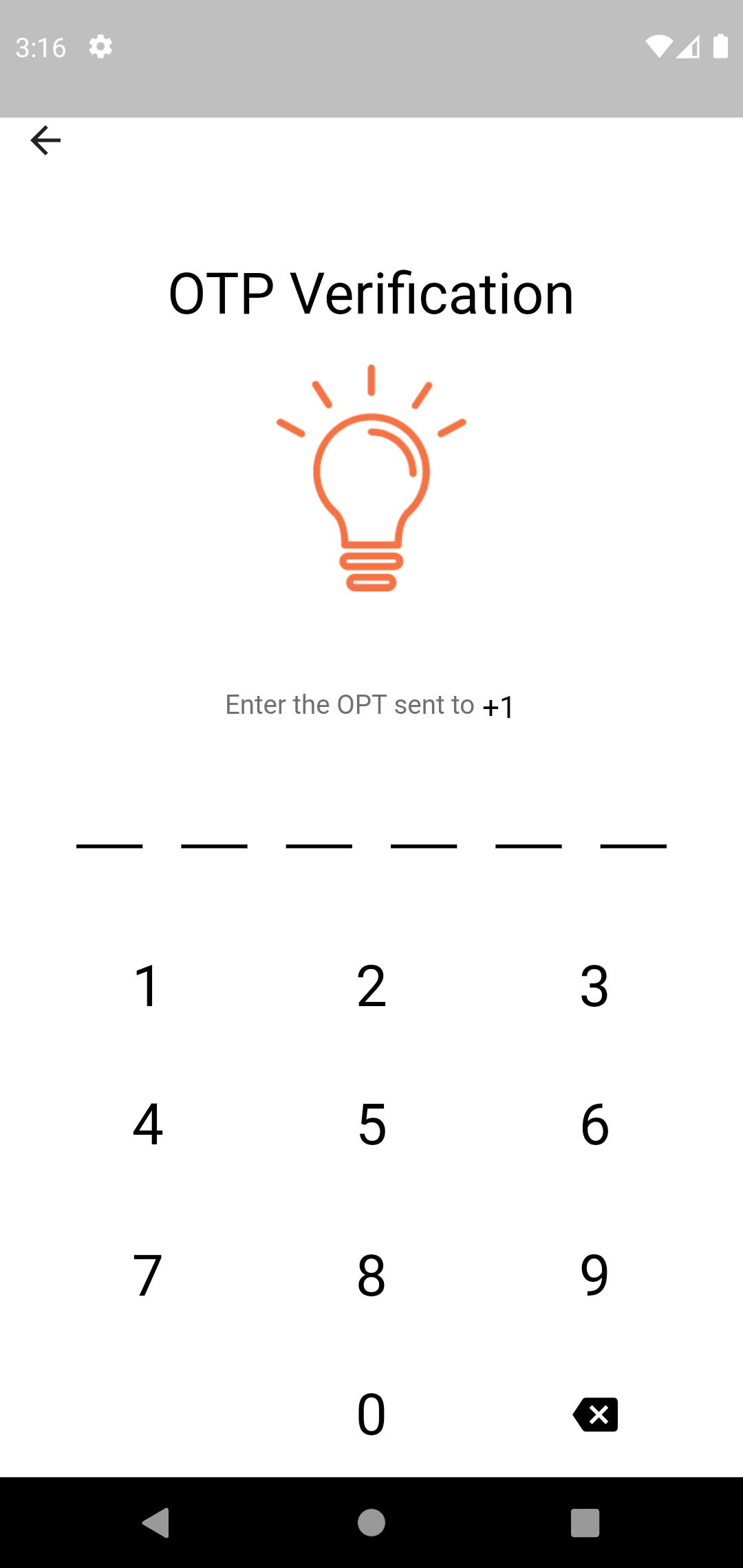Viewport: 743px width, 1568px height.
Task: Hit the 5 key
Action: [371, 1125]
